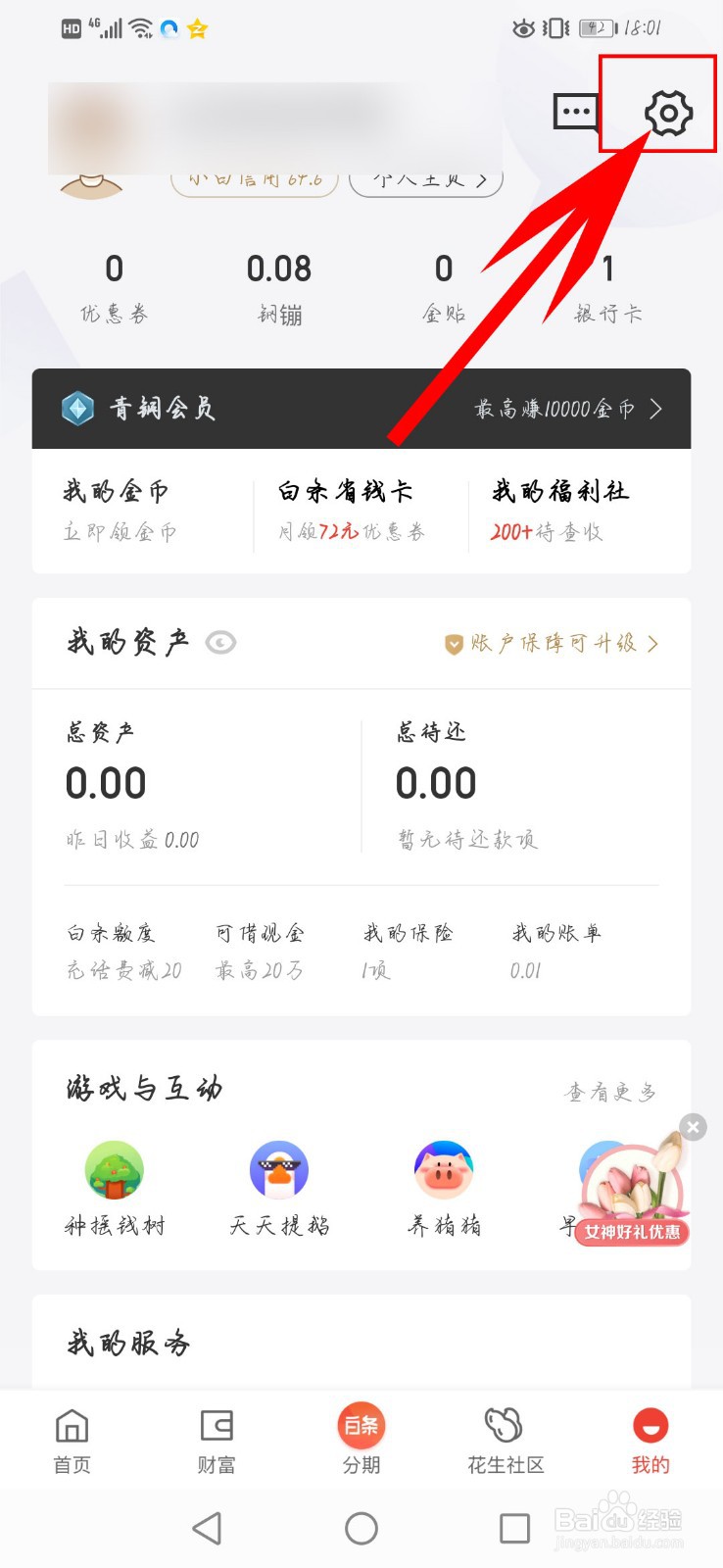
Task: Tap 查看更多 for games
Action: tap(609, 1092)
